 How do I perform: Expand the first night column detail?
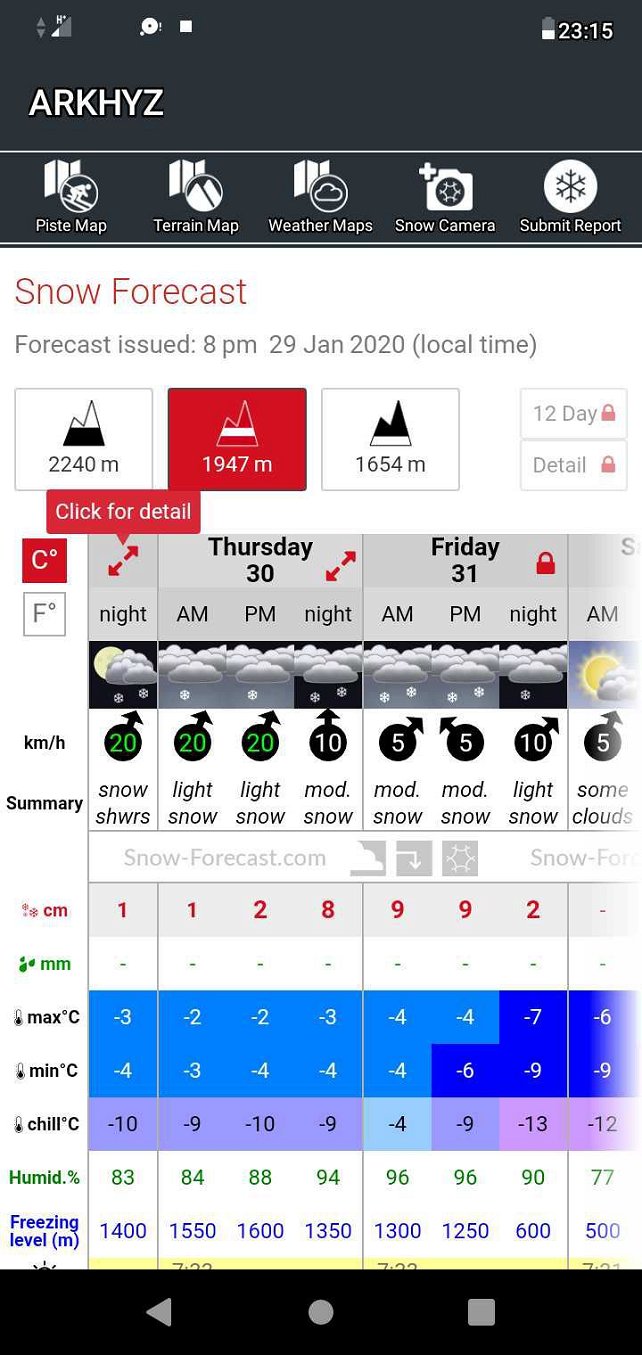click(123, 561)
